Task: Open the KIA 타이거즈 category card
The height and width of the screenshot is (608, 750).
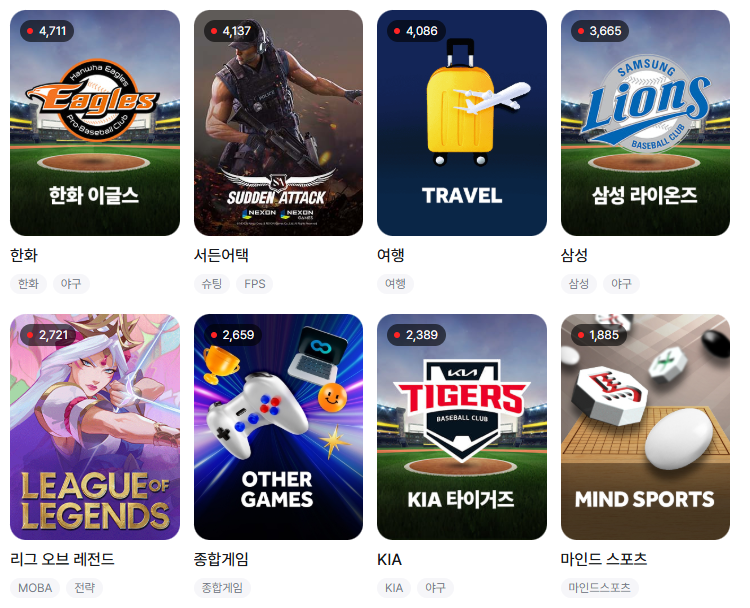Action: pyautogui.click(x=462, y=427)
